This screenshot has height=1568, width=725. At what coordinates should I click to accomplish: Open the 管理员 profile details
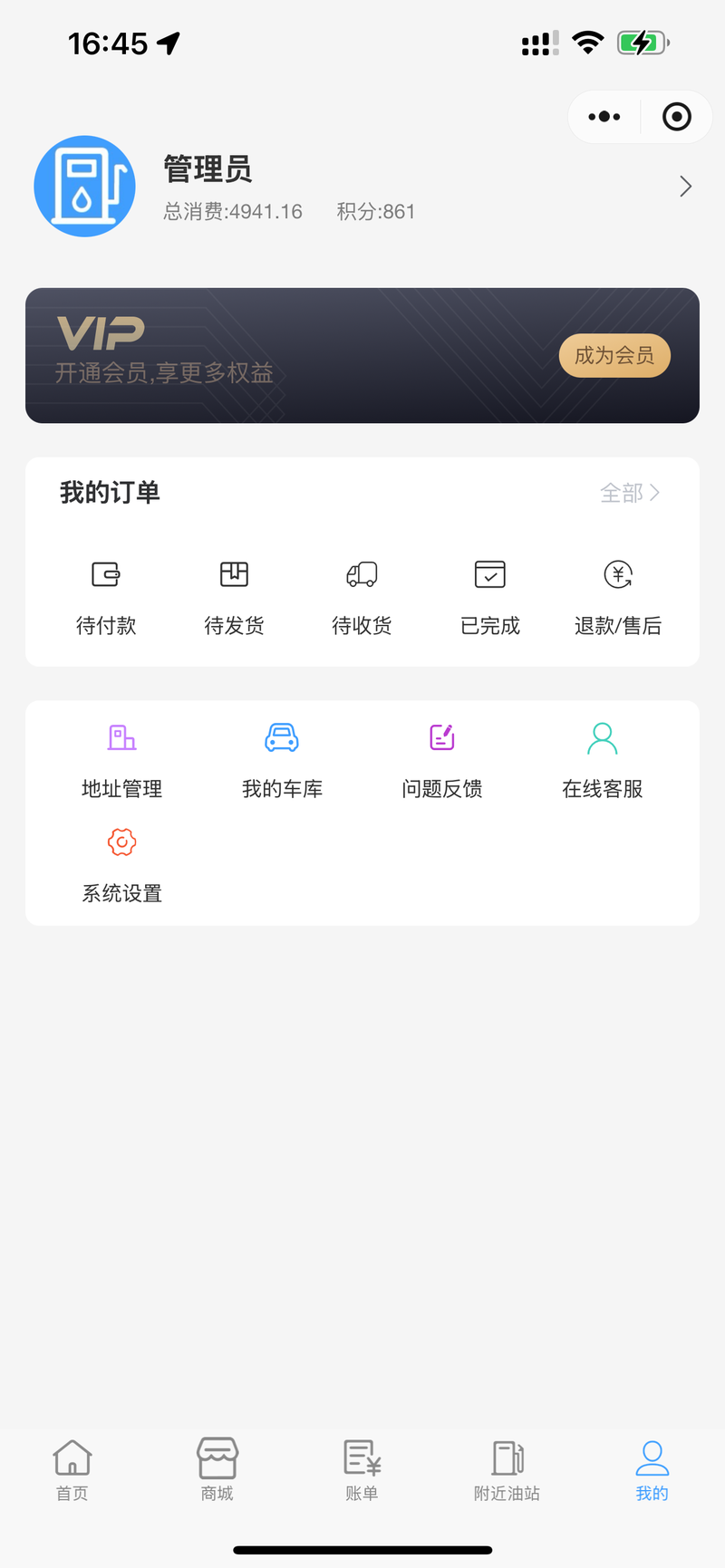(x=362, y=187)
